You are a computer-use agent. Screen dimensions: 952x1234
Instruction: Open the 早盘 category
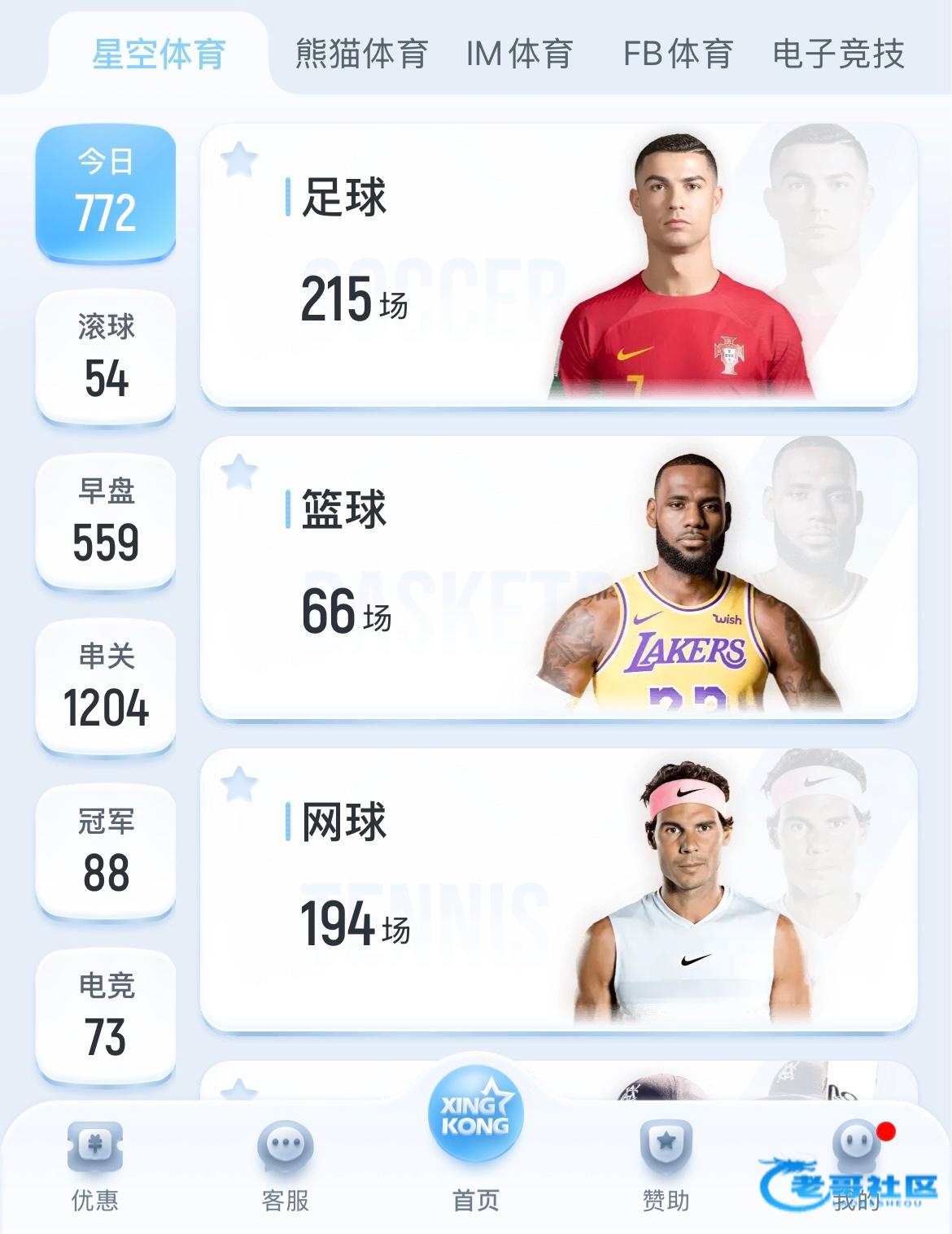[106, 521]
